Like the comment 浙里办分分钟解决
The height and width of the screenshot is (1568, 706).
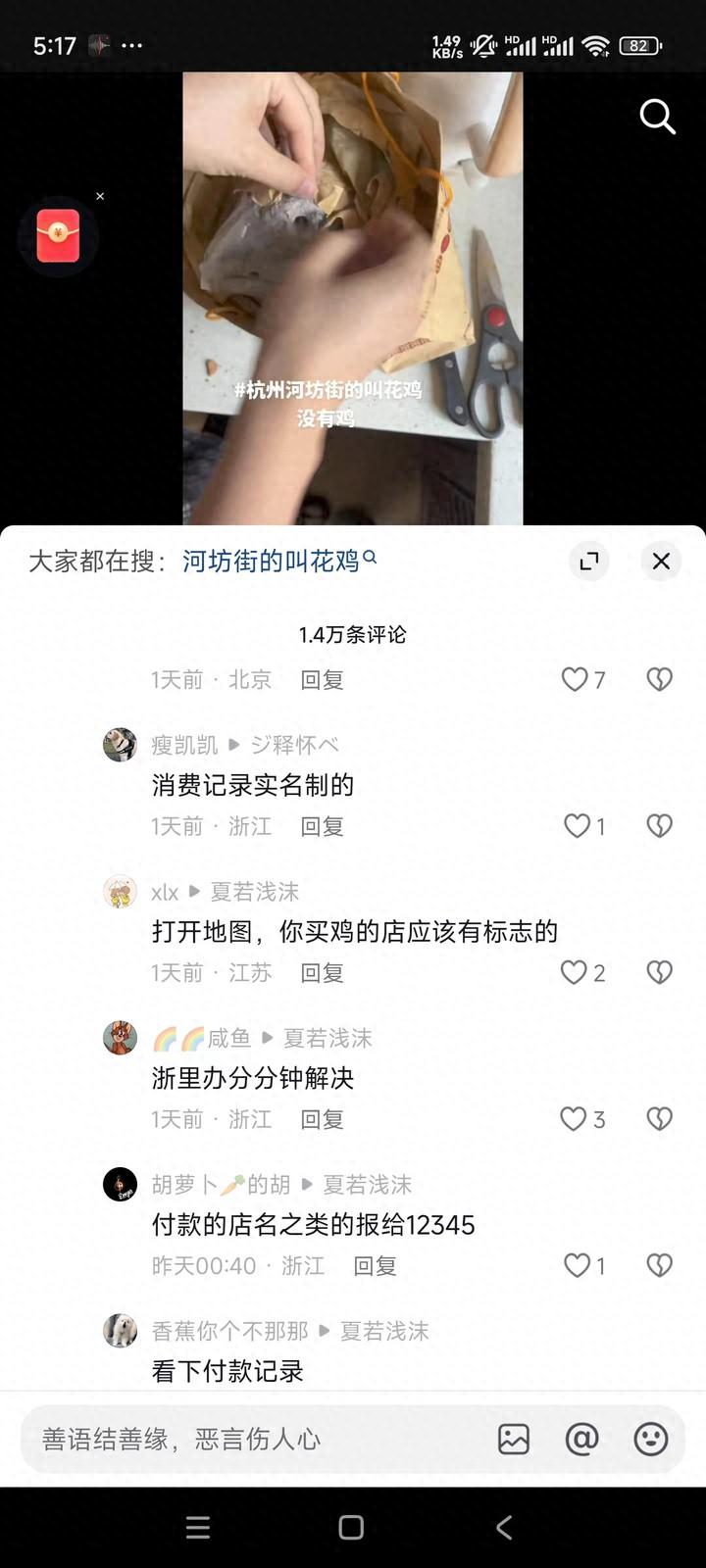tap(574, 1119)
